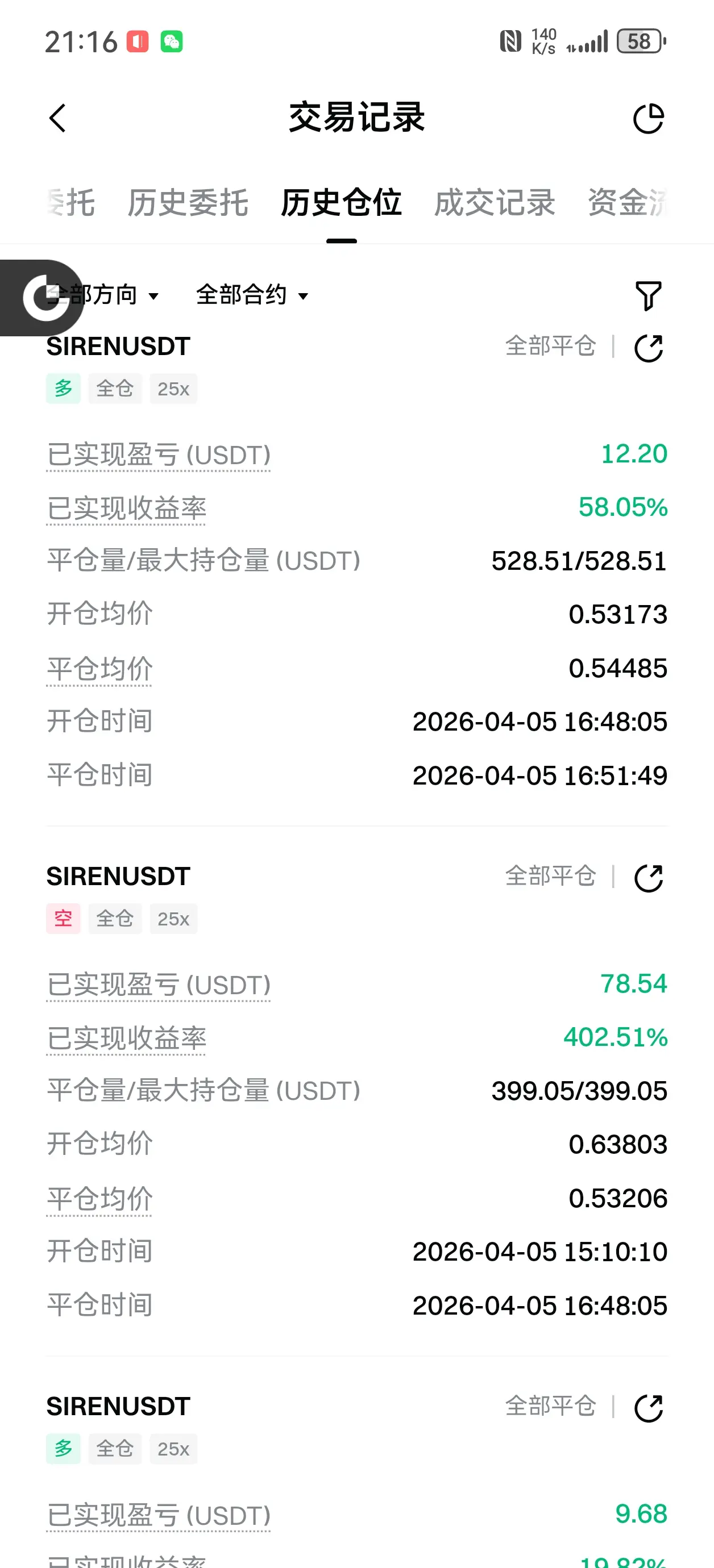714x1568 pixels.
Task: Tap 平仓均价 label above 0.54485 for explanation
Action: tap(99, 669)
